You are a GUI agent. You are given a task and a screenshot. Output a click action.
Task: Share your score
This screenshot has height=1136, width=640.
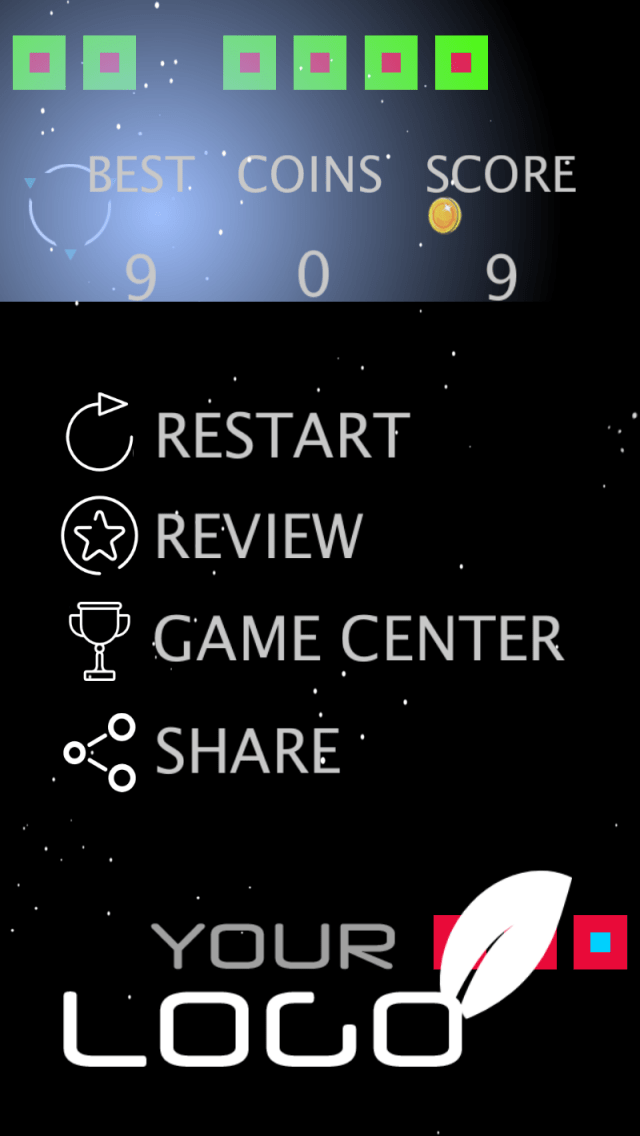202,751
